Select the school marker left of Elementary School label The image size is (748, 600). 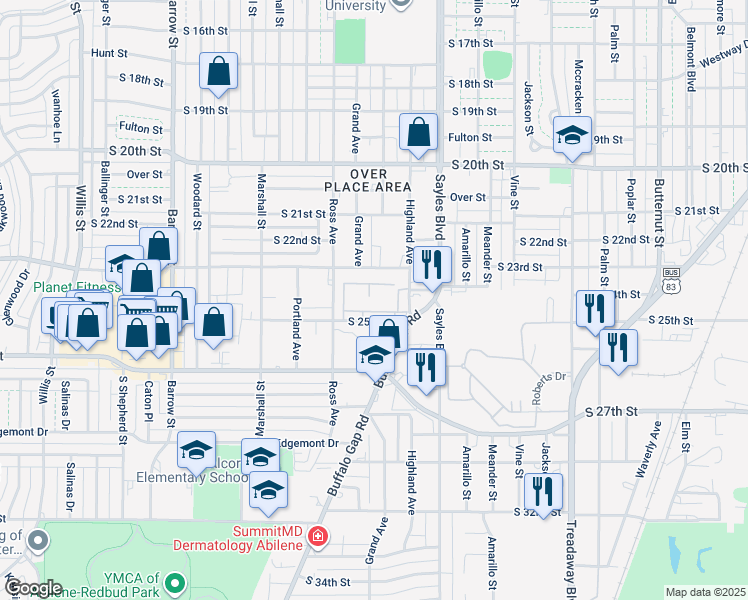coord(197,452)
